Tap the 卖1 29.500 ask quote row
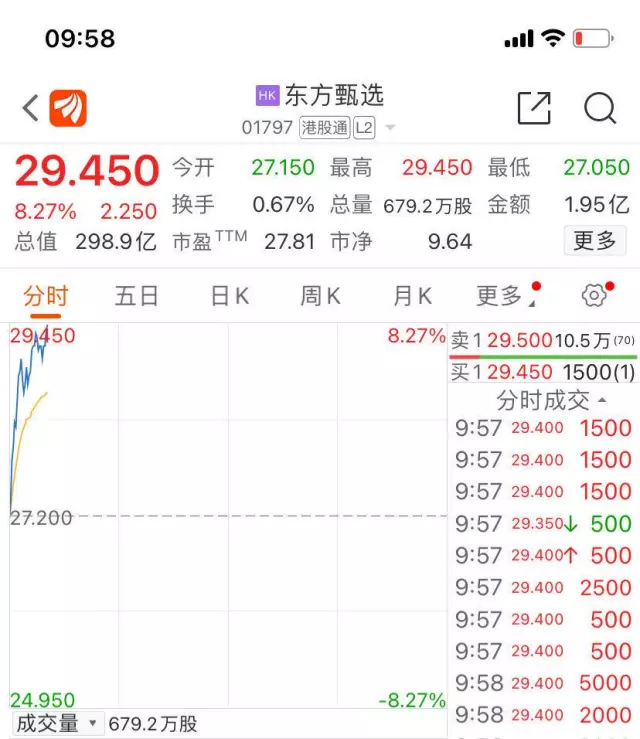Viewport: 640px width, 739px height. (x=543, y=340)
